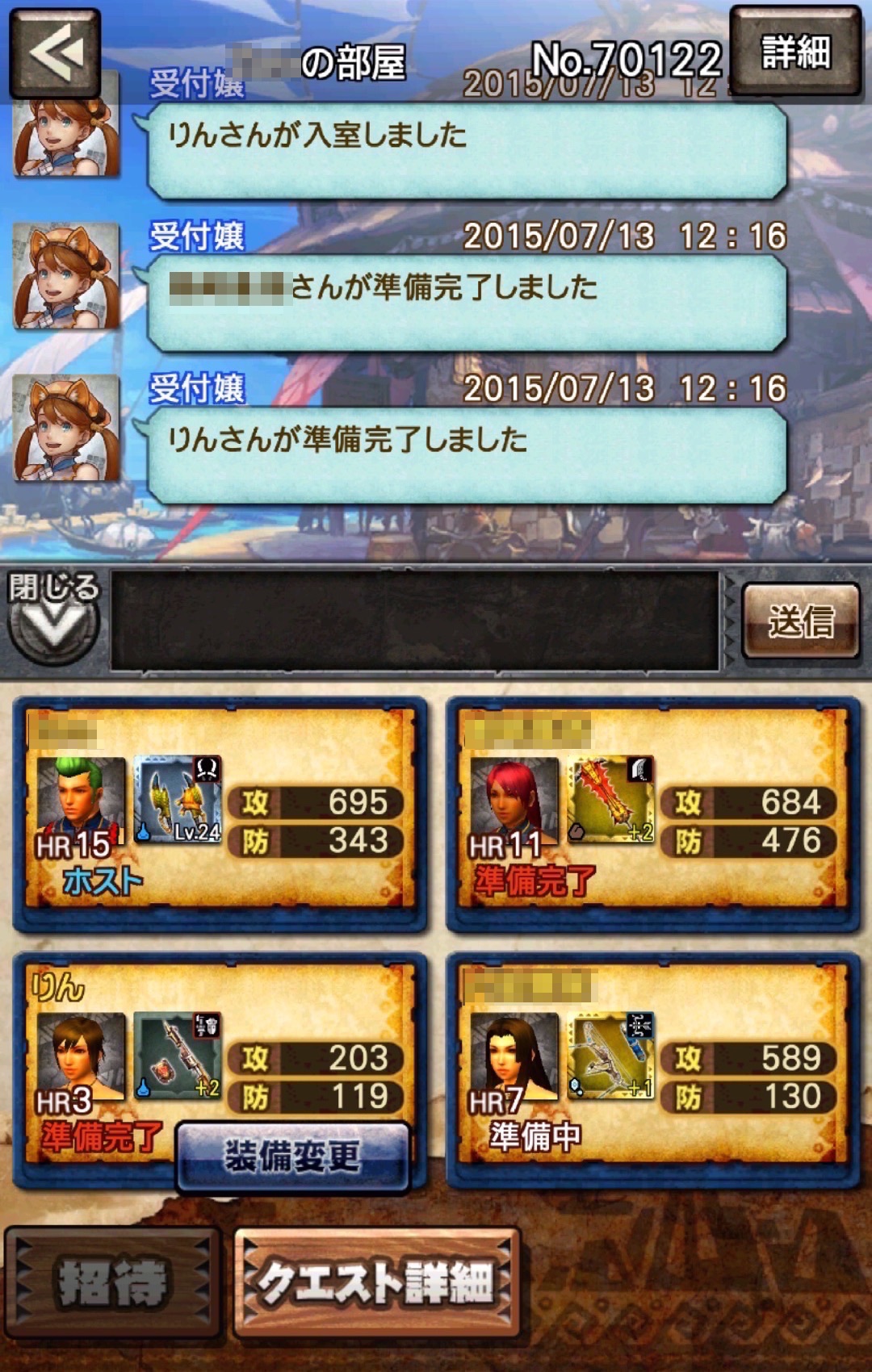View the HR7 player card 準備中
Image resolution: width=872 pixels, height=1372 pixels.
652,1069
